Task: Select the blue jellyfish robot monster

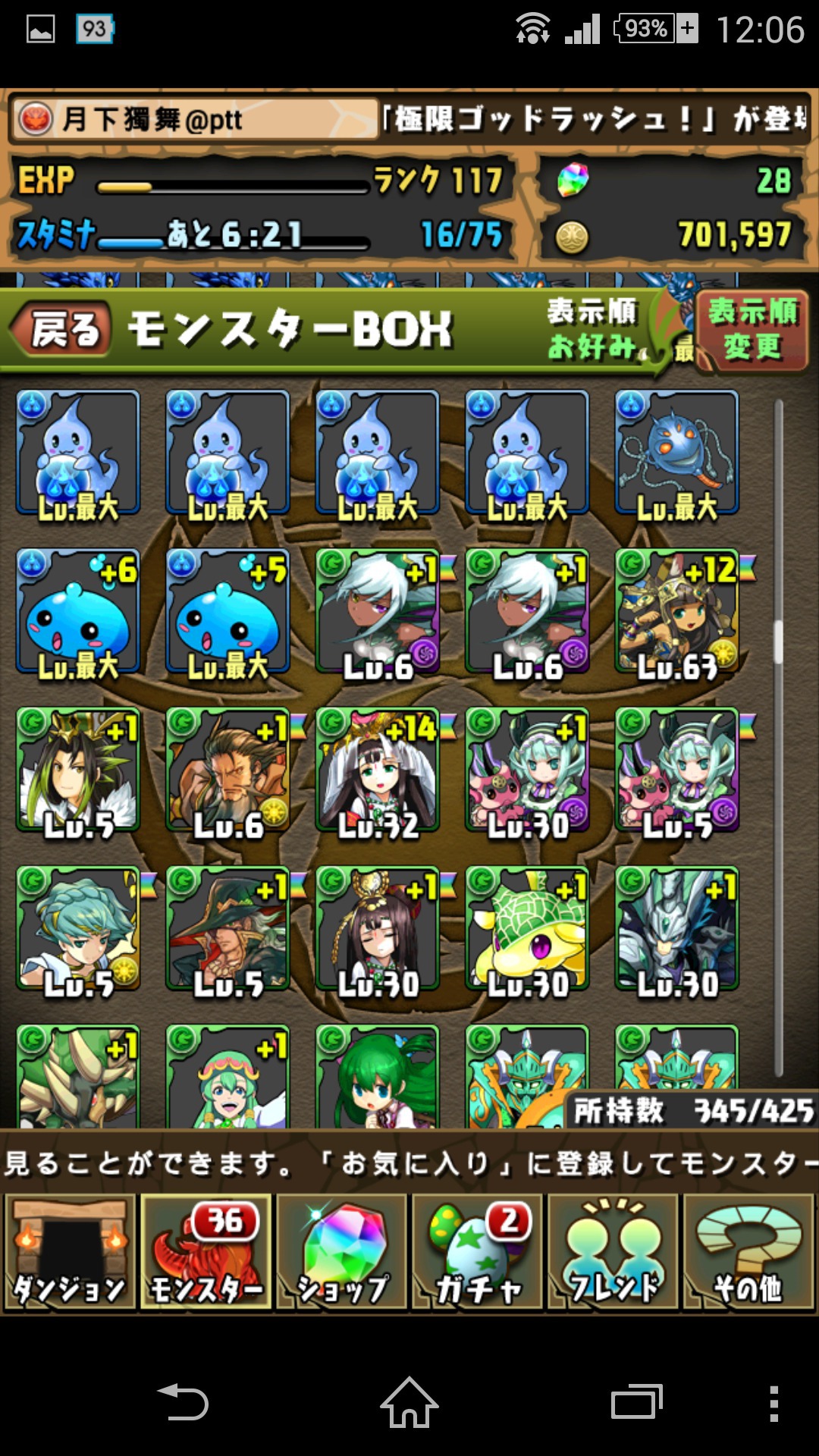Action: (x=677, y=453)
